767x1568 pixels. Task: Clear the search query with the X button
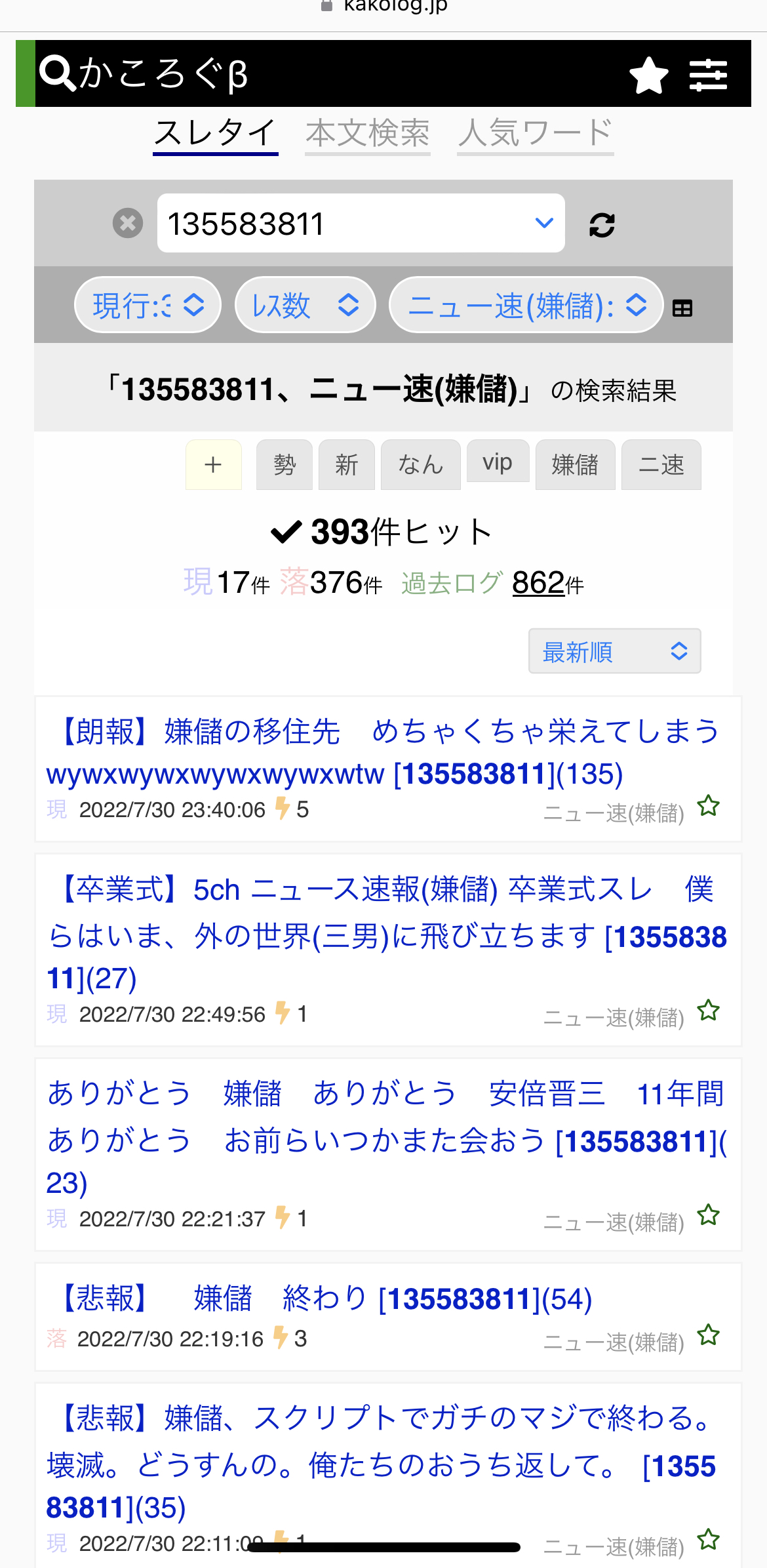(x=128, y=223)
